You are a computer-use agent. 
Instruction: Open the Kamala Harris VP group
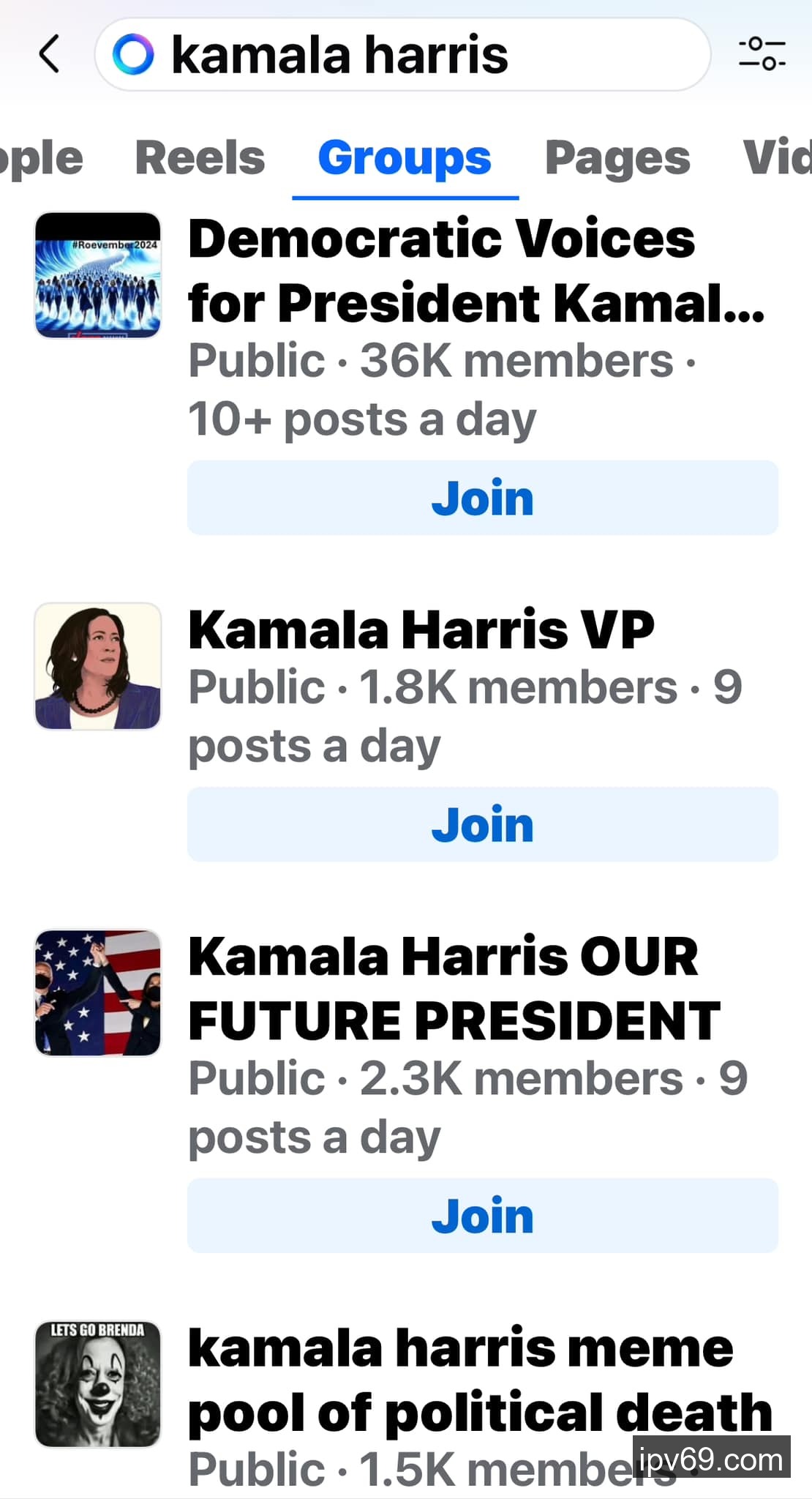(x=421, y=629)
